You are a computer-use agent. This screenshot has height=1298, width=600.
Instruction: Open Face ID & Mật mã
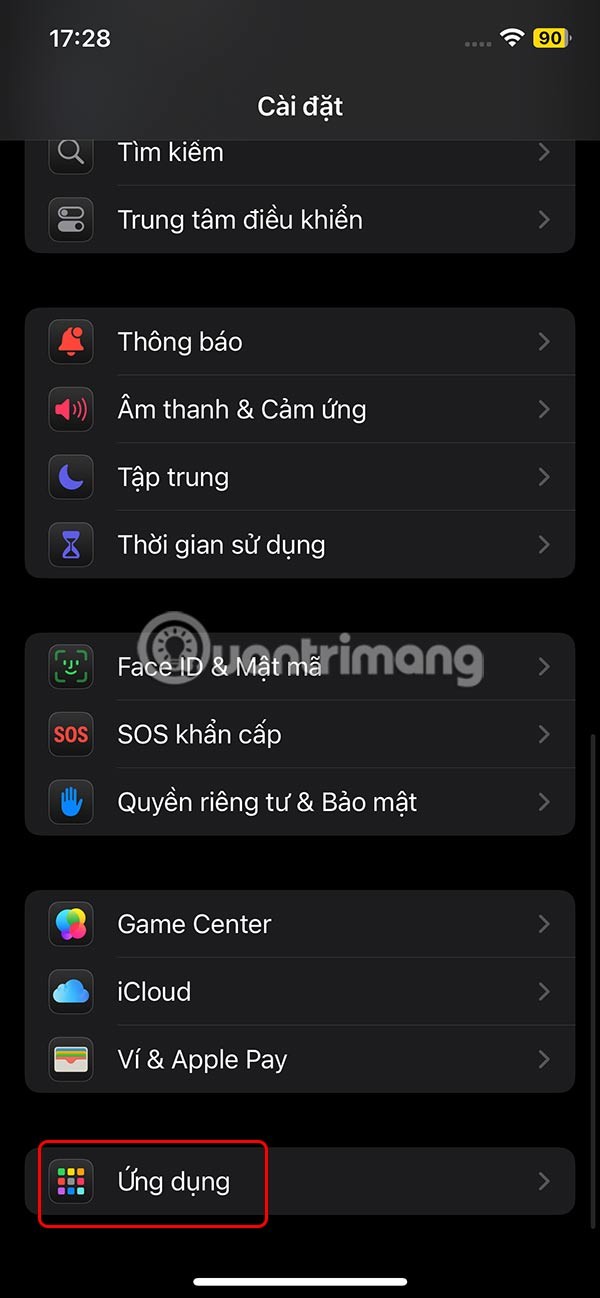click(x=300, y=667)
